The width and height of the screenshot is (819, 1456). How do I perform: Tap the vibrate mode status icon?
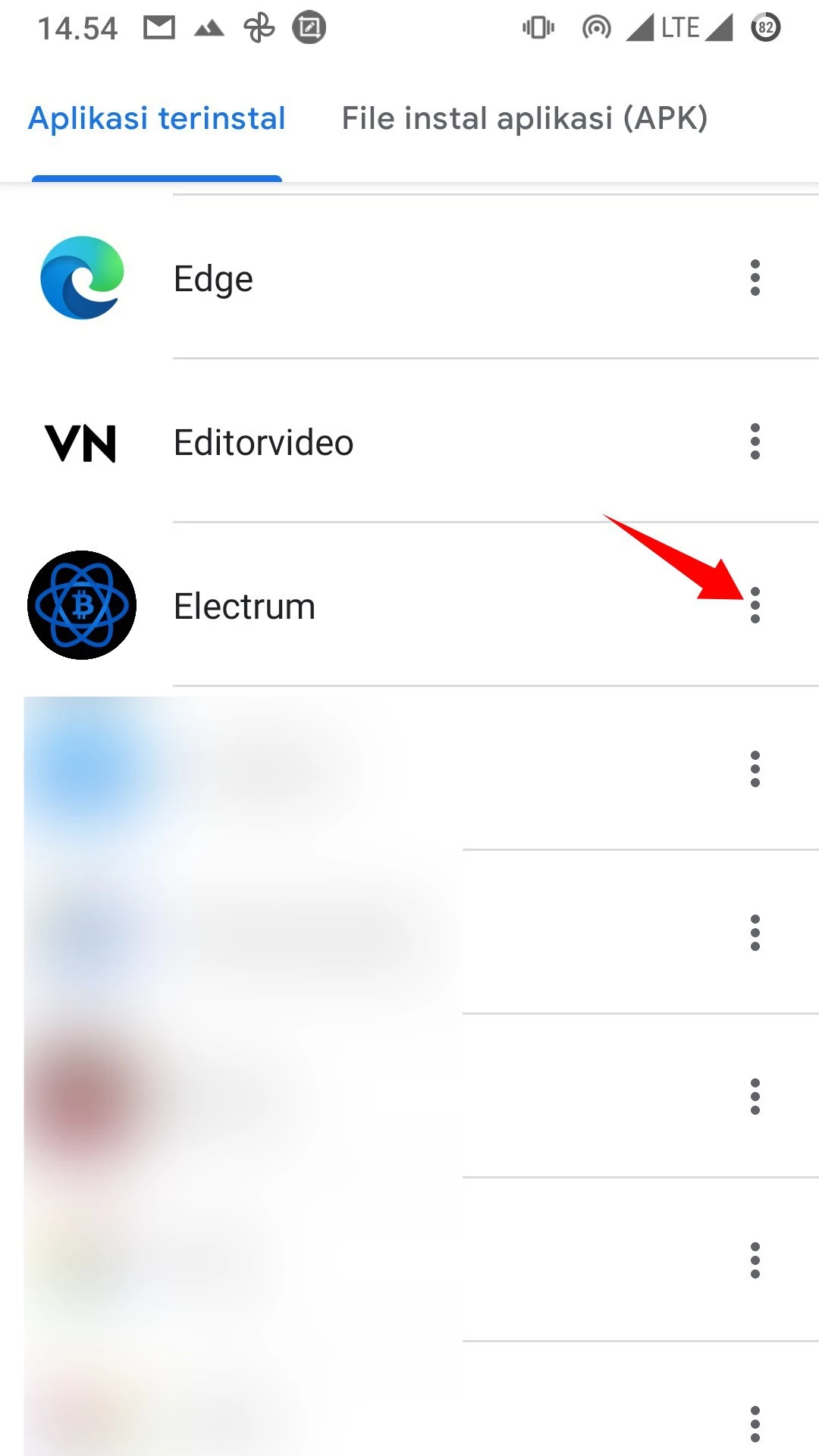pyautogui.click(x=538, y=27)
